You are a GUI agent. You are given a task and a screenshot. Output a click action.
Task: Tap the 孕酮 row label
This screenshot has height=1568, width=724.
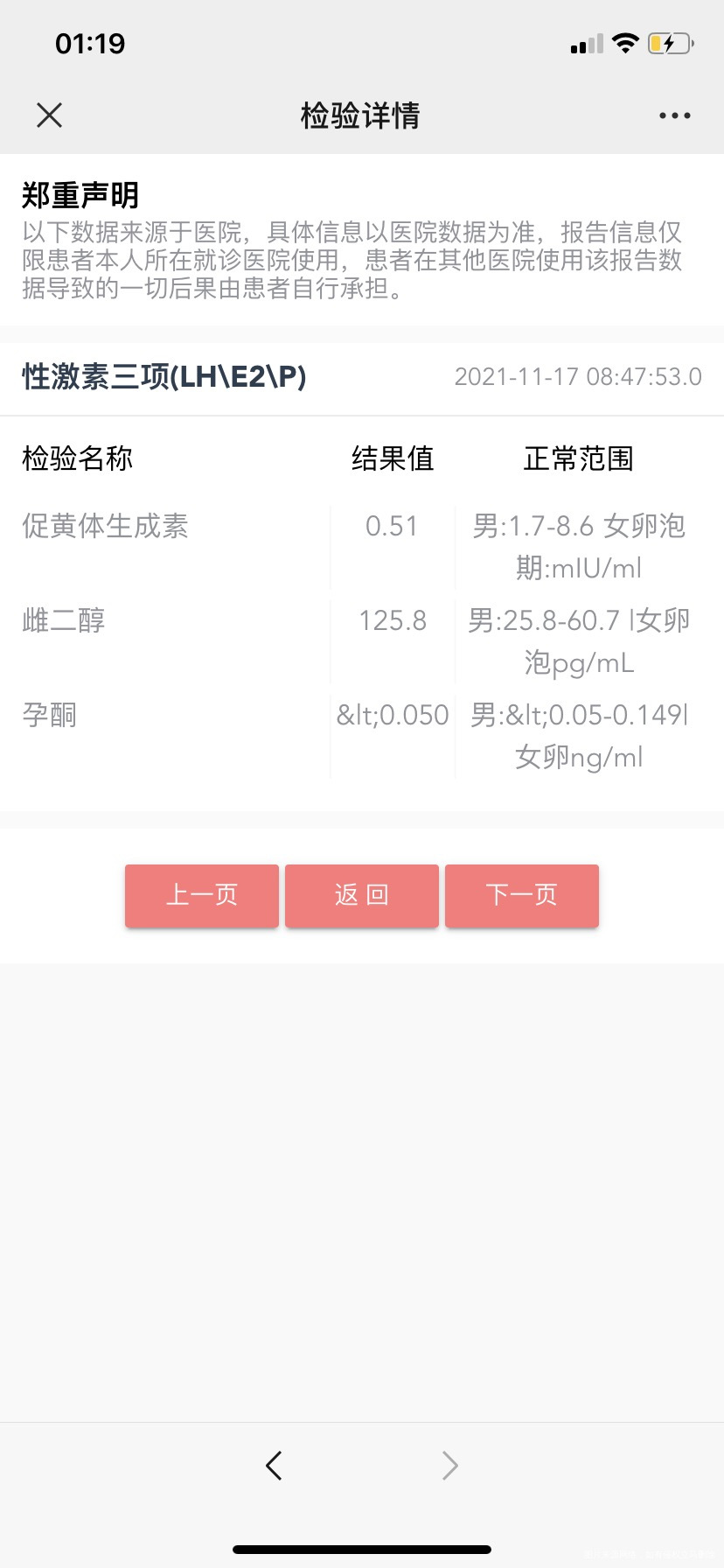click(49, 715)
